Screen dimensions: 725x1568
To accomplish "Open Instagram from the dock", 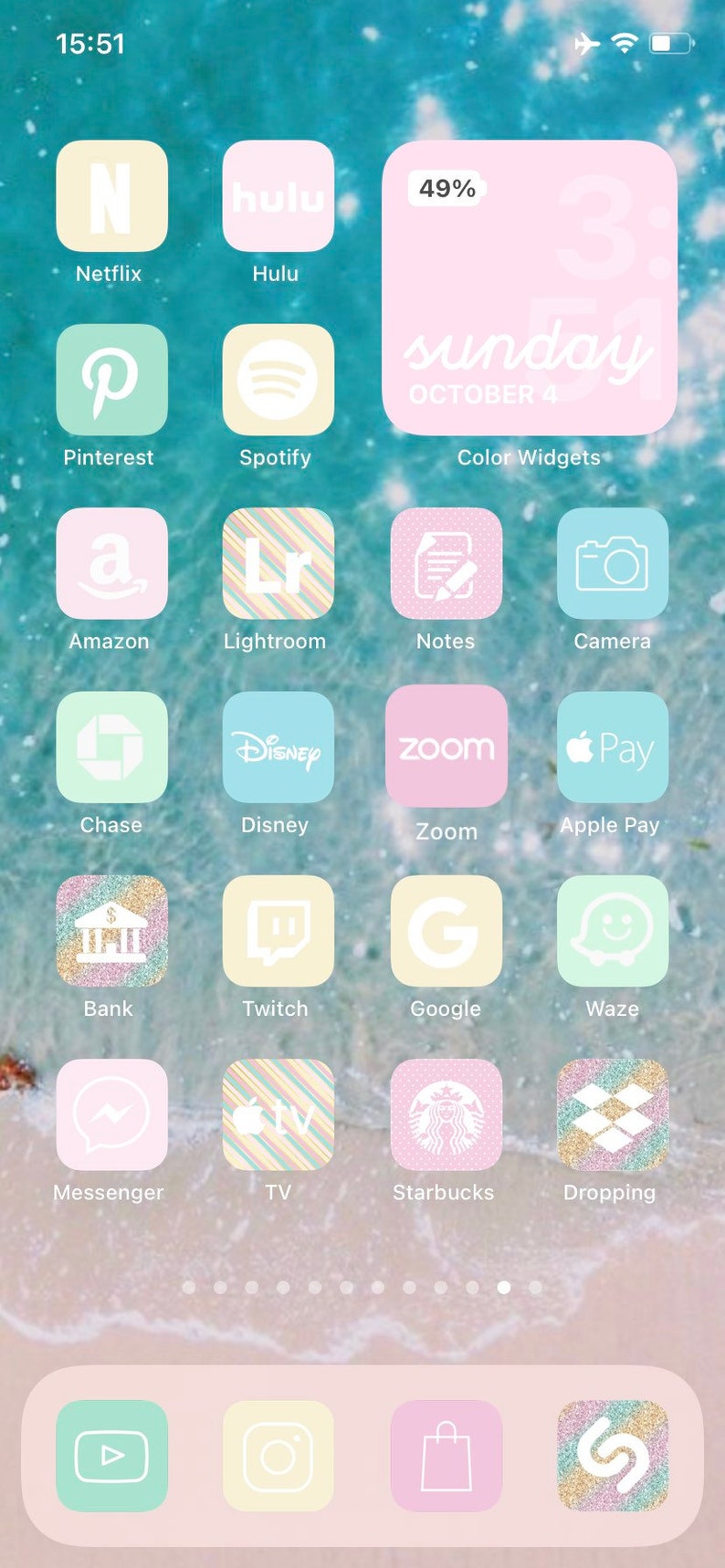I will [278, 1456].
